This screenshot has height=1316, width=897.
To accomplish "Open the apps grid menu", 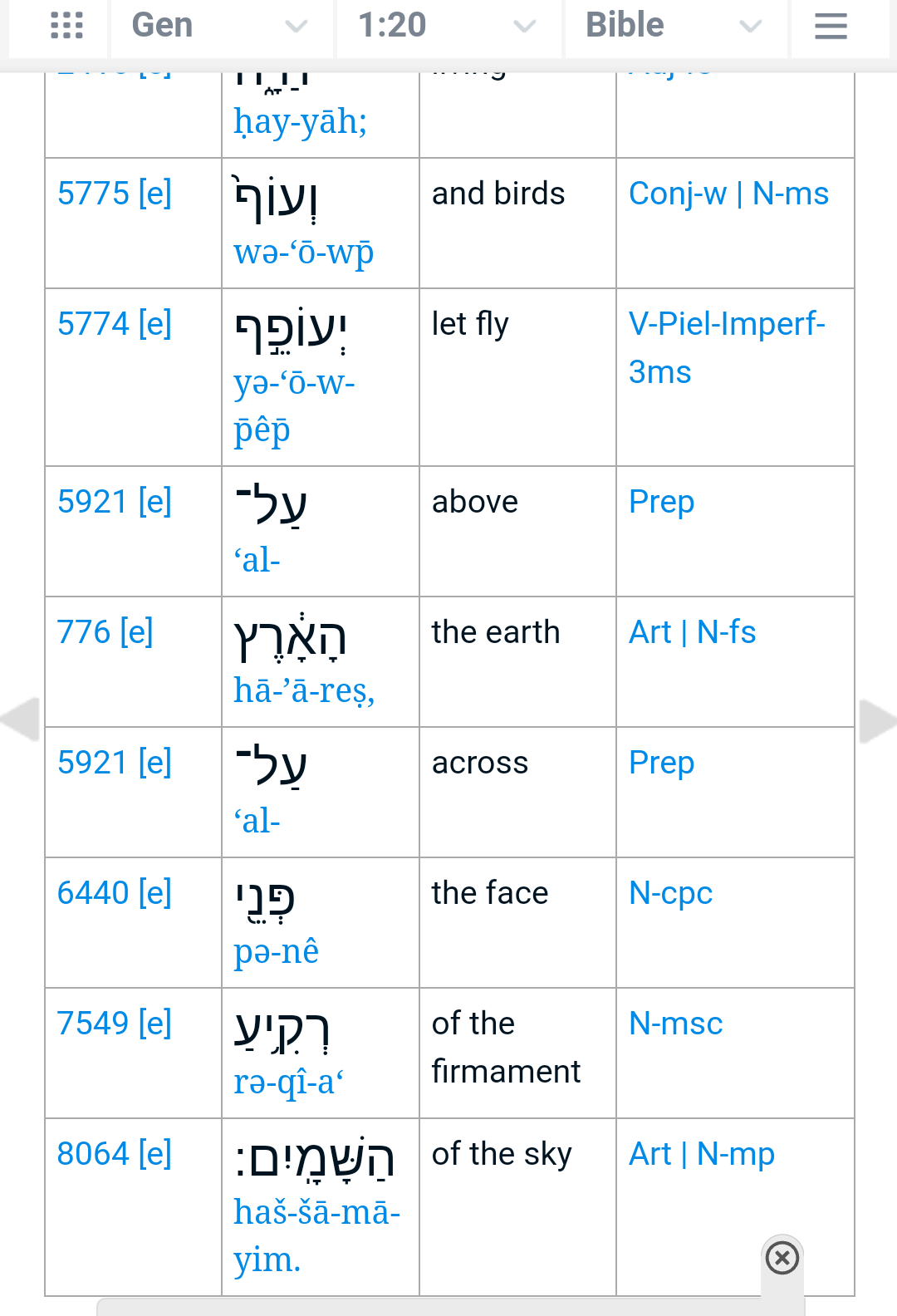I will [66, 26].
